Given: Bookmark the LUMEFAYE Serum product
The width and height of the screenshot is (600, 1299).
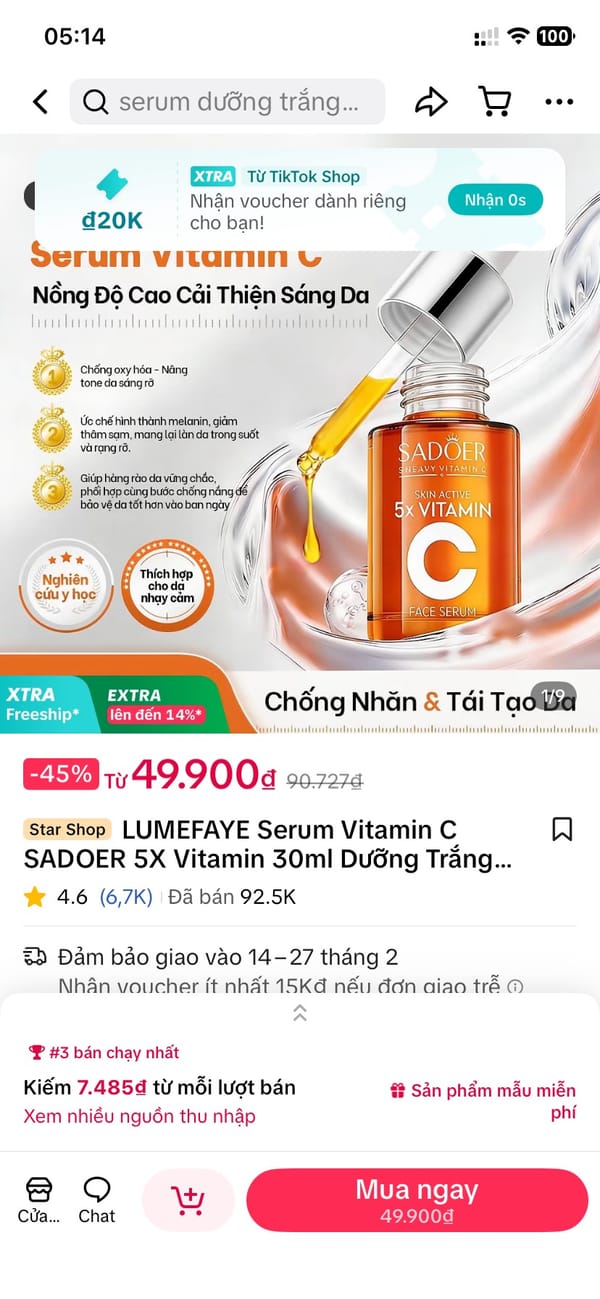Looking at the screenshot, I should (562, 829).
